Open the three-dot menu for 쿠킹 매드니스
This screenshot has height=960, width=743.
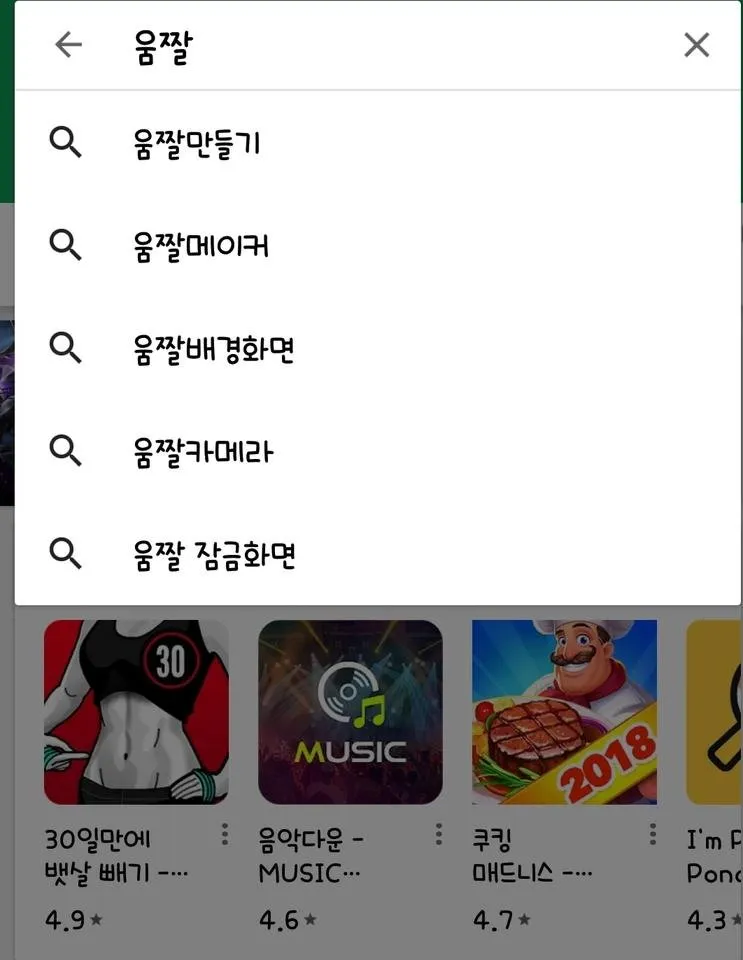(x=653, y=834)
